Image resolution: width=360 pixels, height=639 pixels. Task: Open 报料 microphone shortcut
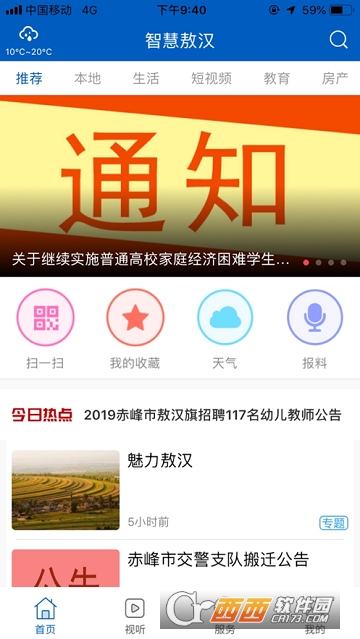[315, 329]
